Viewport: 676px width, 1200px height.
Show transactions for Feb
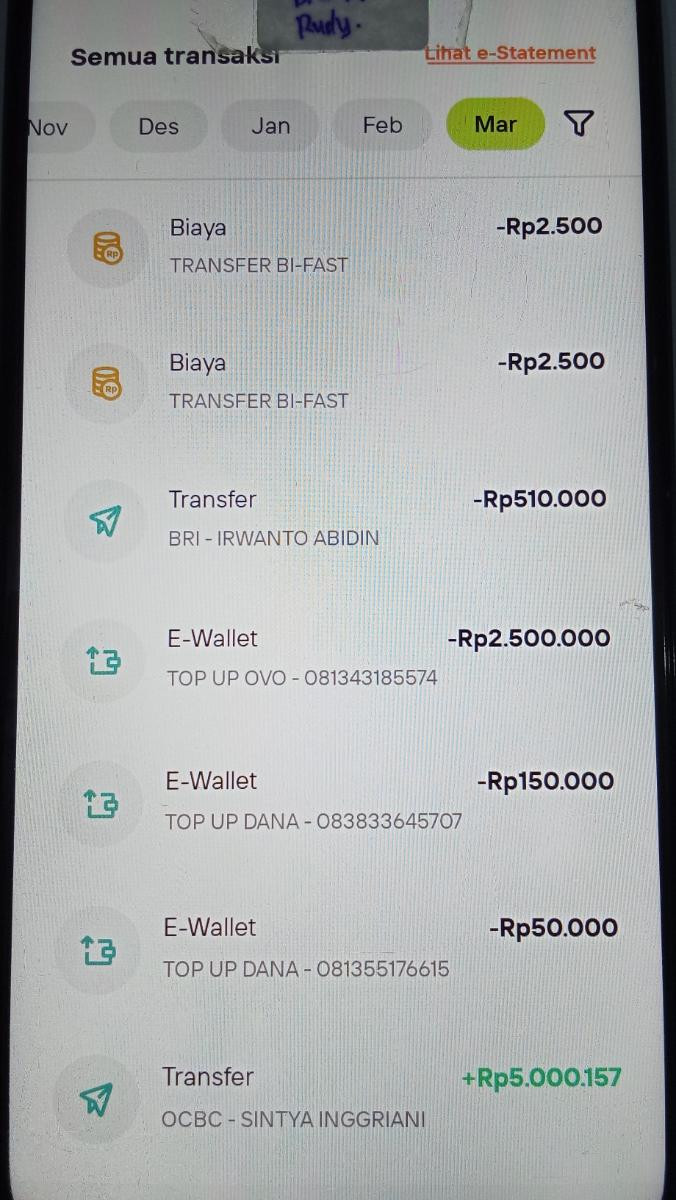click(382, 125)
